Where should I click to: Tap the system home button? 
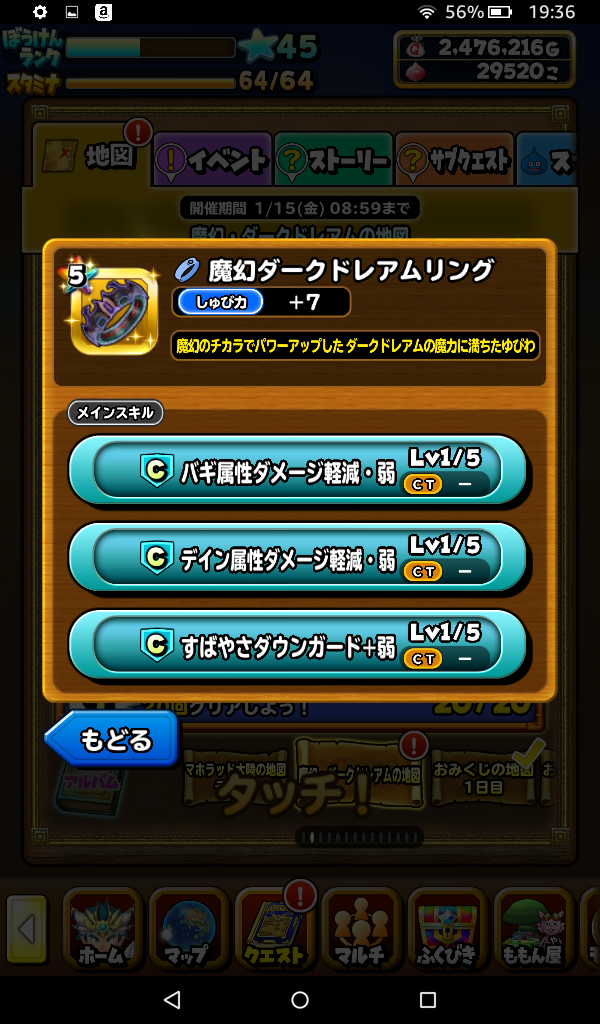click(x=300, y=1000)
